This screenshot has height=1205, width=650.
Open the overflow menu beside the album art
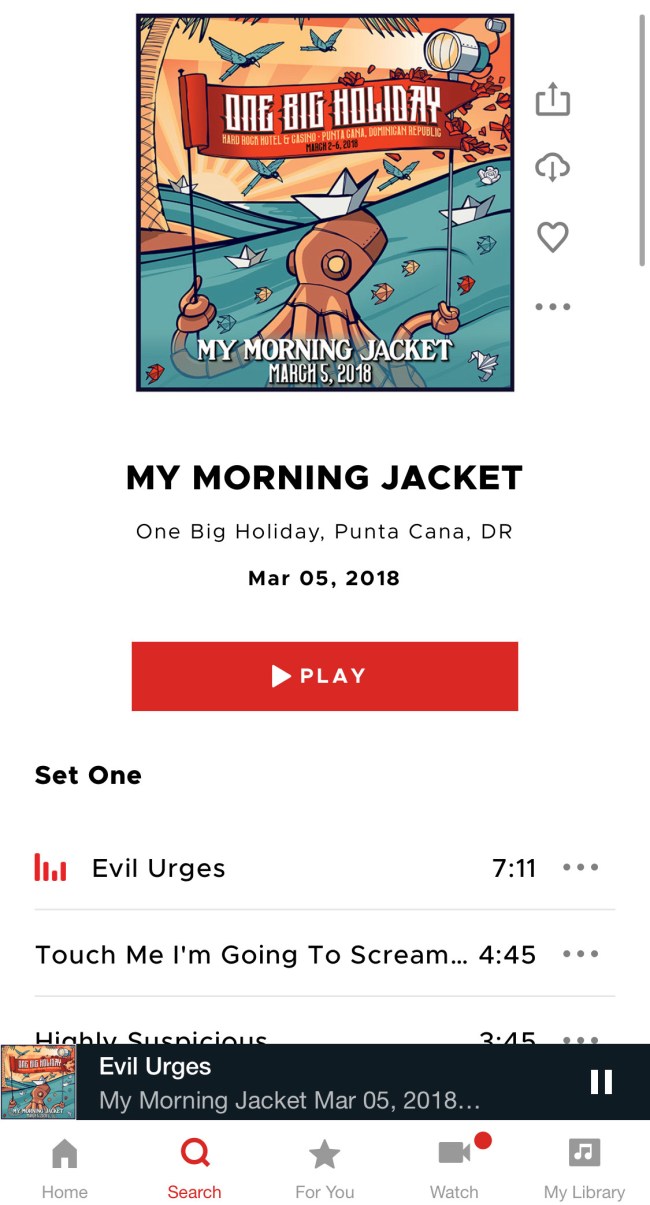pyautogui.click(x=552, y=307)
